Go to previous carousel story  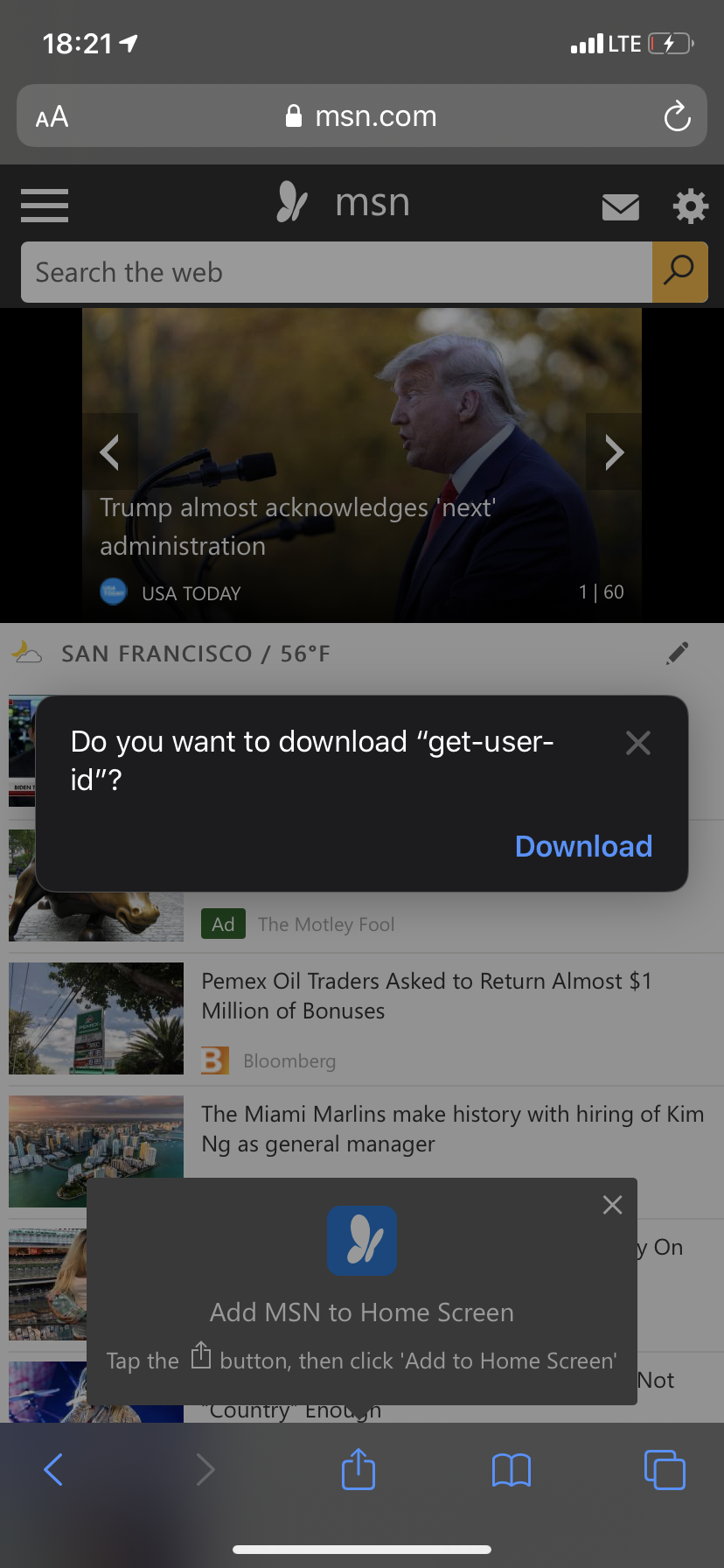coord(110,452)
